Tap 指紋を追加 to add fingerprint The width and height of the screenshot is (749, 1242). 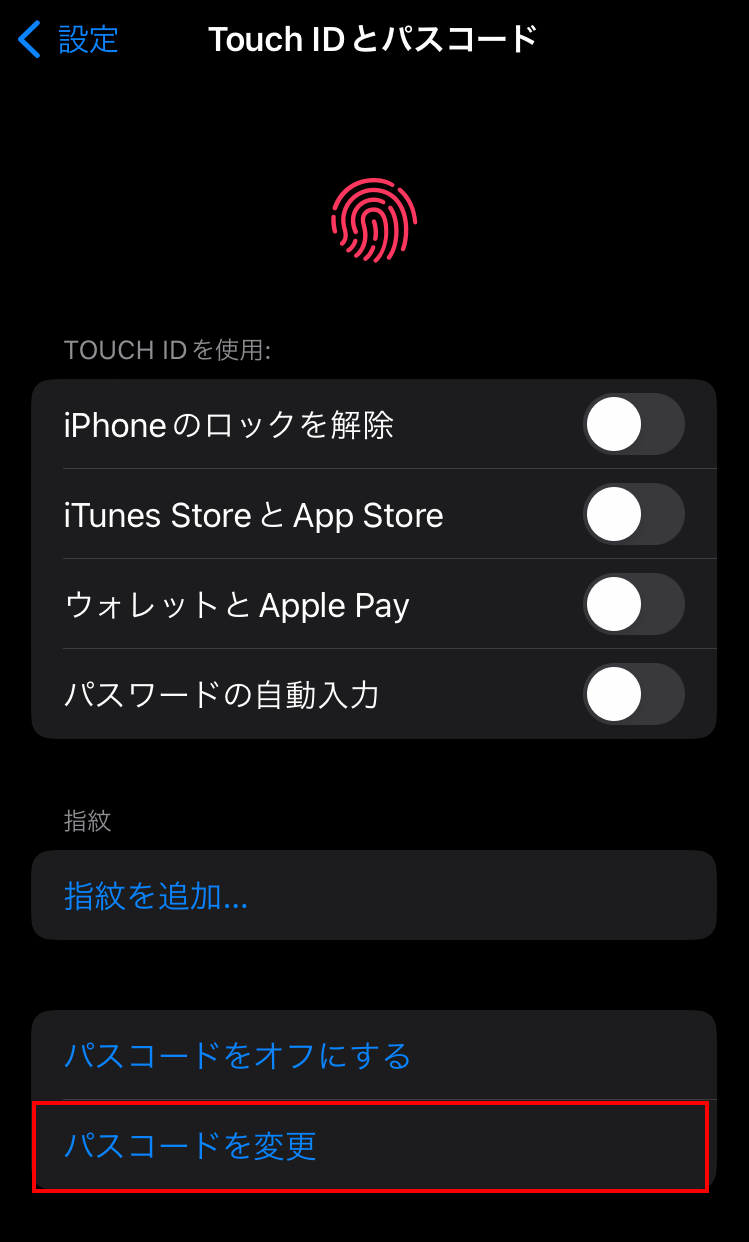(374, 895)
